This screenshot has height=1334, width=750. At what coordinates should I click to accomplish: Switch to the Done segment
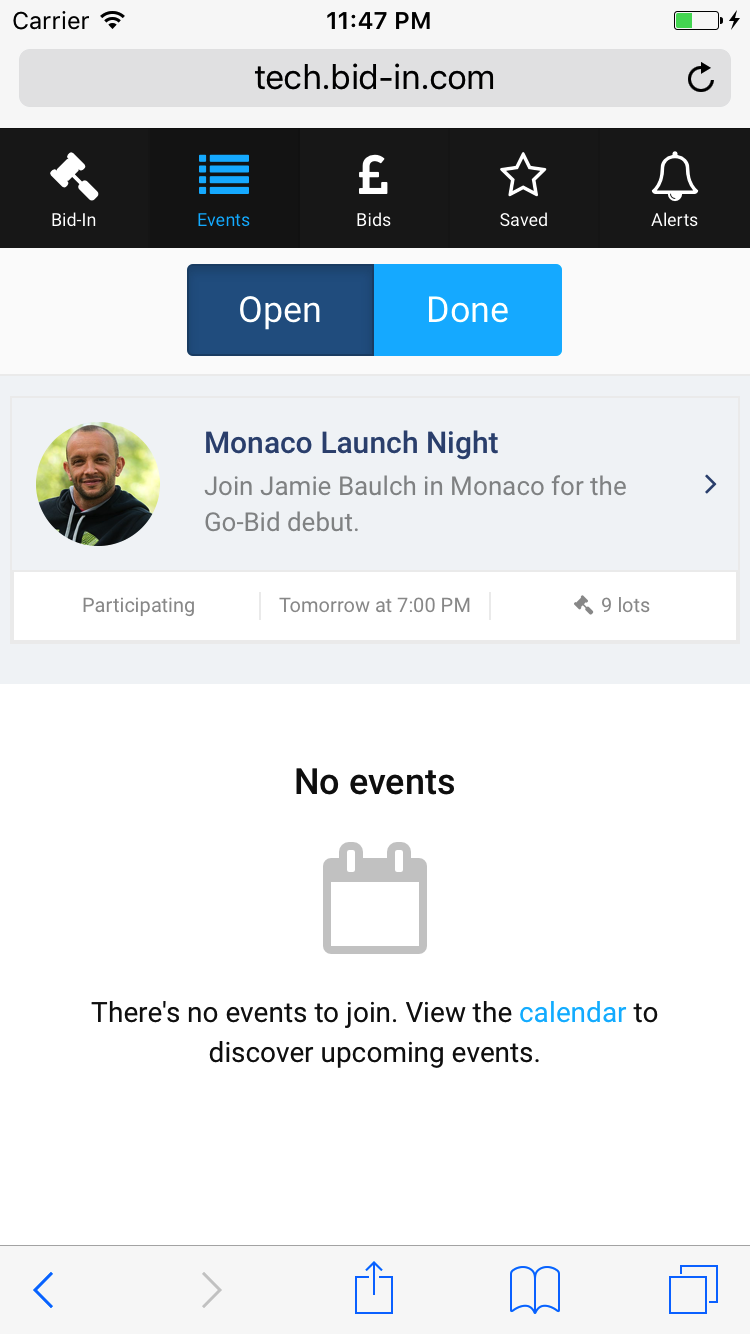(468, 310)
